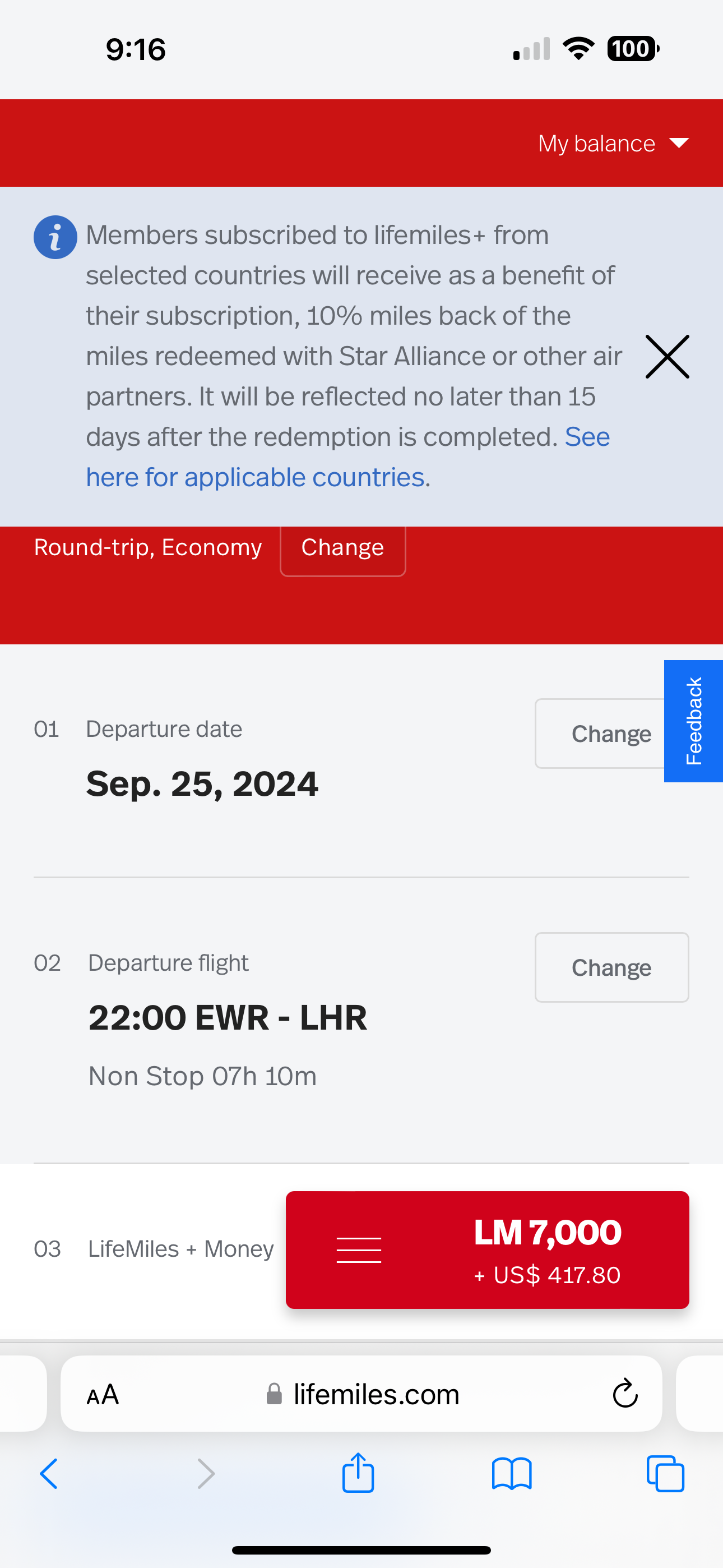Change the departure flight
This screenshot has height=1568, width=723.
611,967
